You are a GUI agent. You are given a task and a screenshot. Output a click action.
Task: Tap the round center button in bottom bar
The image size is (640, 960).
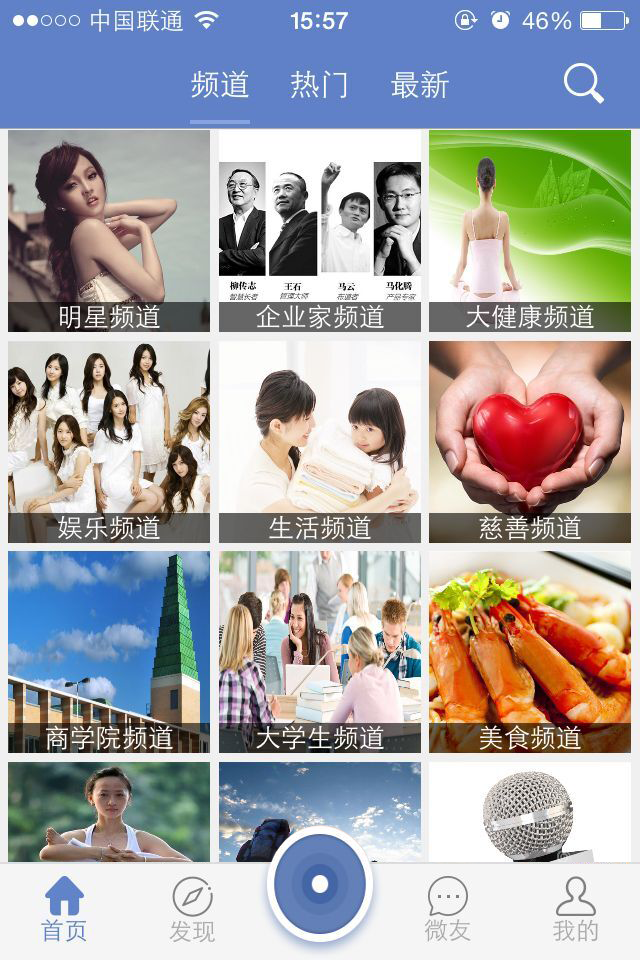click(320, 884)
